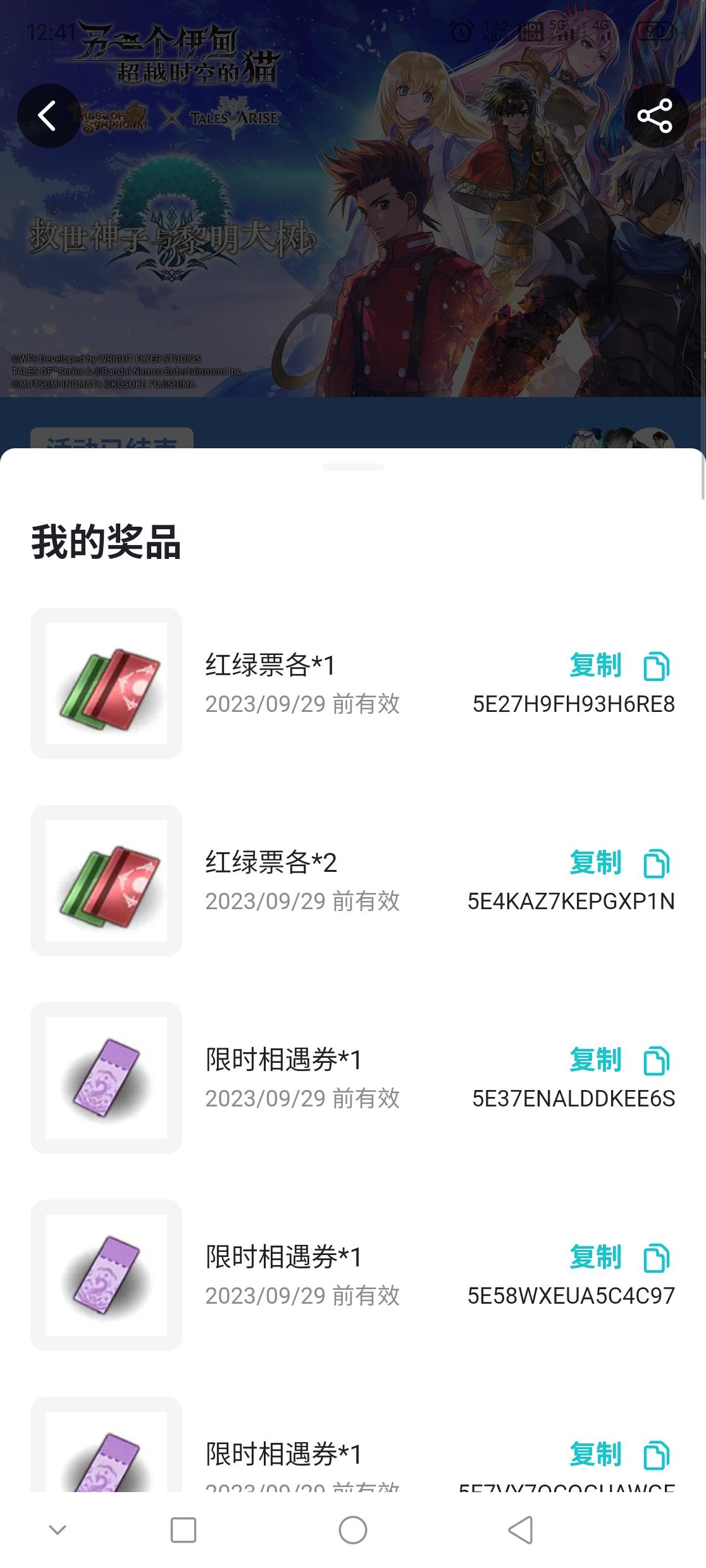
Task: Tap the redemption code text 5E27H9FH93H6RE8
Action: [x=573, y=706]
